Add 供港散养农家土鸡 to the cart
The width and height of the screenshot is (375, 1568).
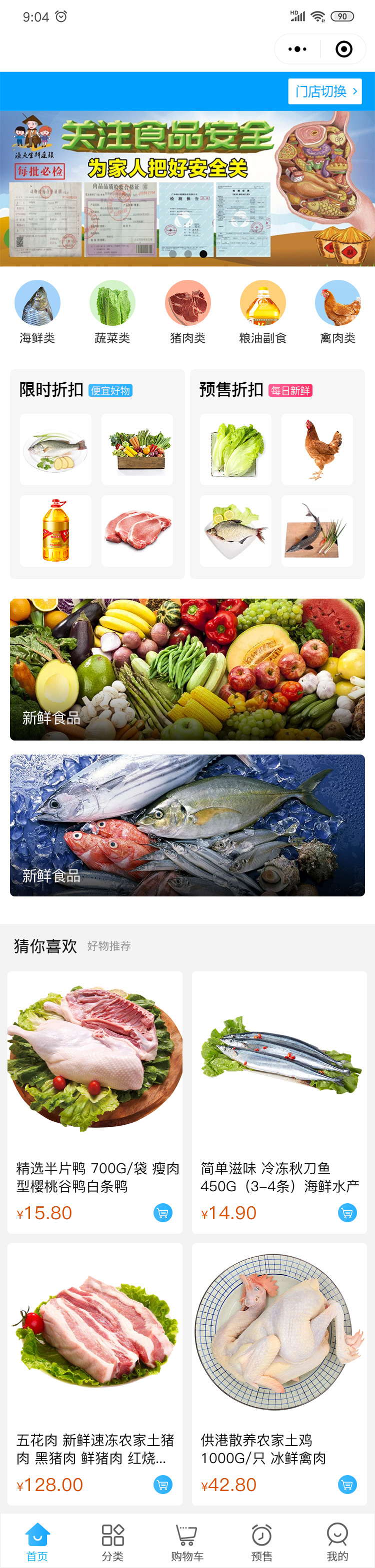pos(347,1485)
